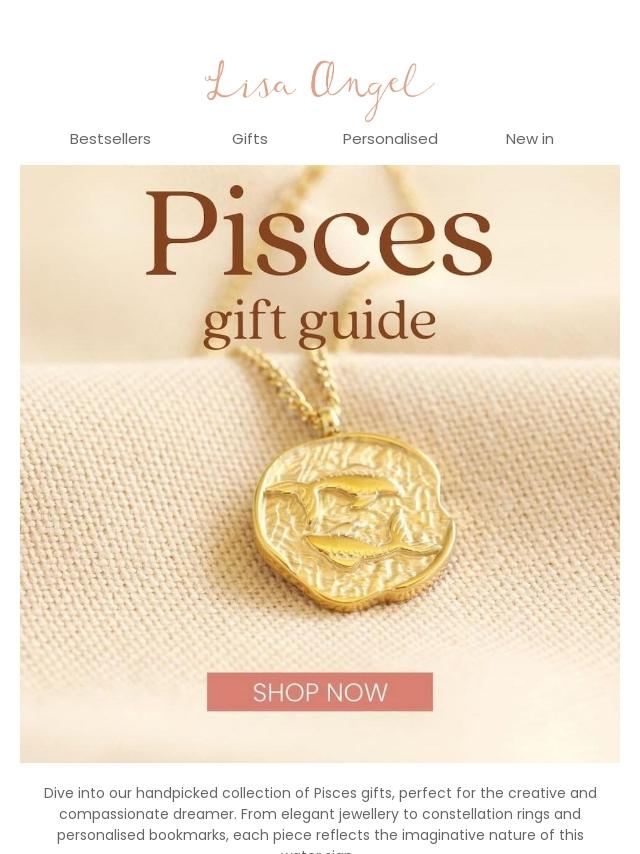View the New in items
Viewport: 640px width, 854px height.
529,139
